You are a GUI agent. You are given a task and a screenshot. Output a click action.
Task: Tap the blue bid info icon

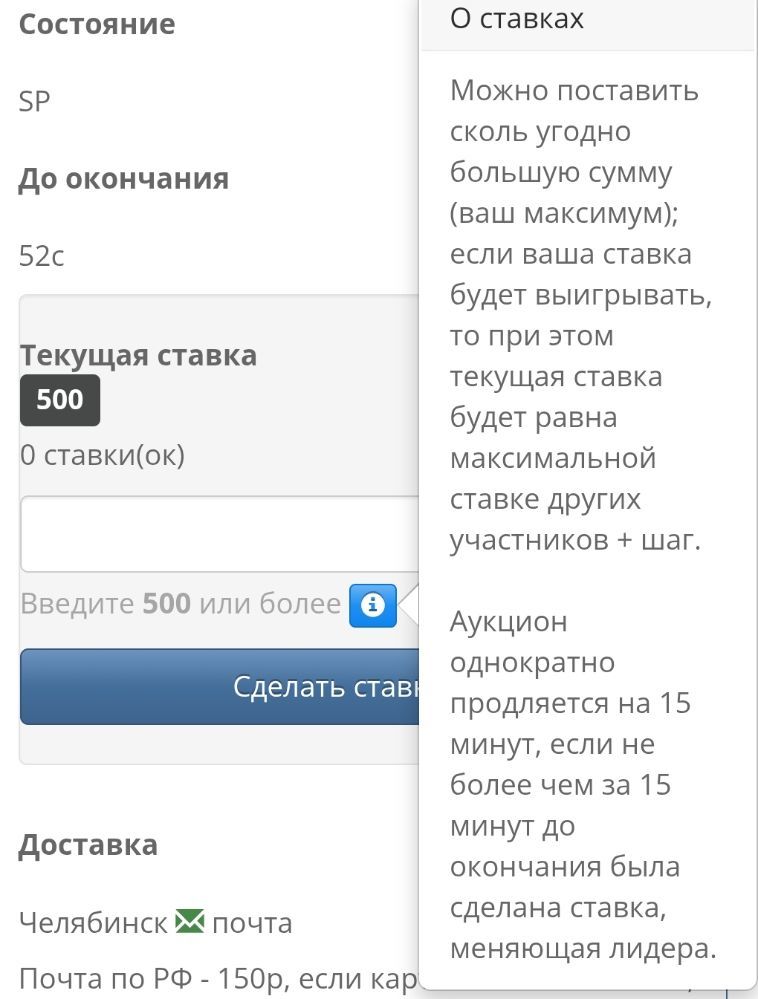(372, 605)
